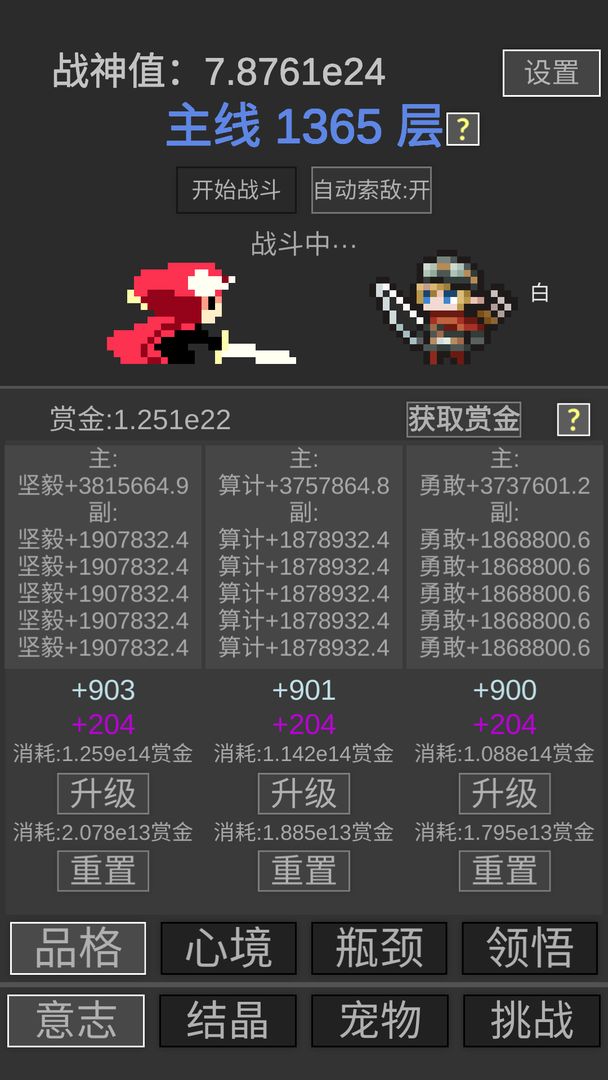Go to the 结晶 section

(229, 1021)
